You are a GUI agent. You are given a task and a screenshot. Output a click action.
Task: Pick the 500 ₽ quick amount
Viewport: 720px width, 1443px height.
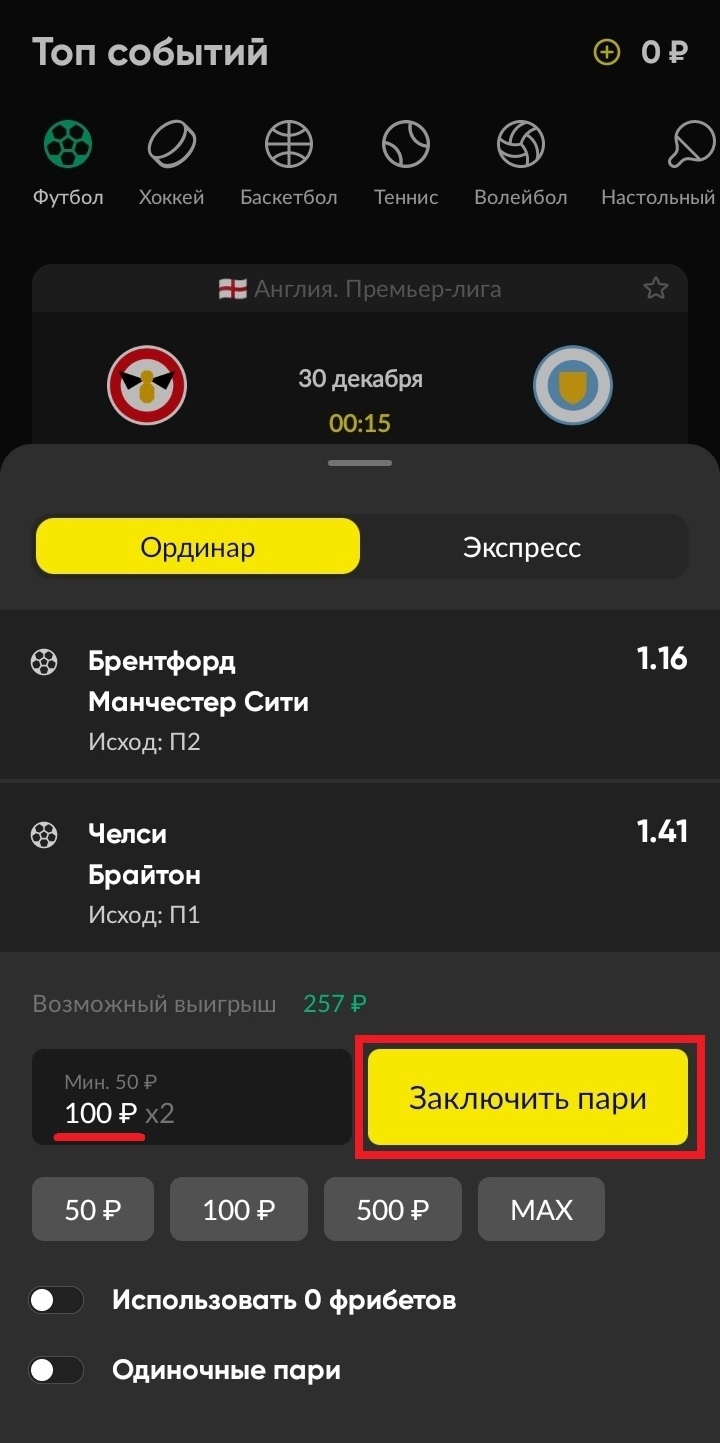tap(393, 1209)
